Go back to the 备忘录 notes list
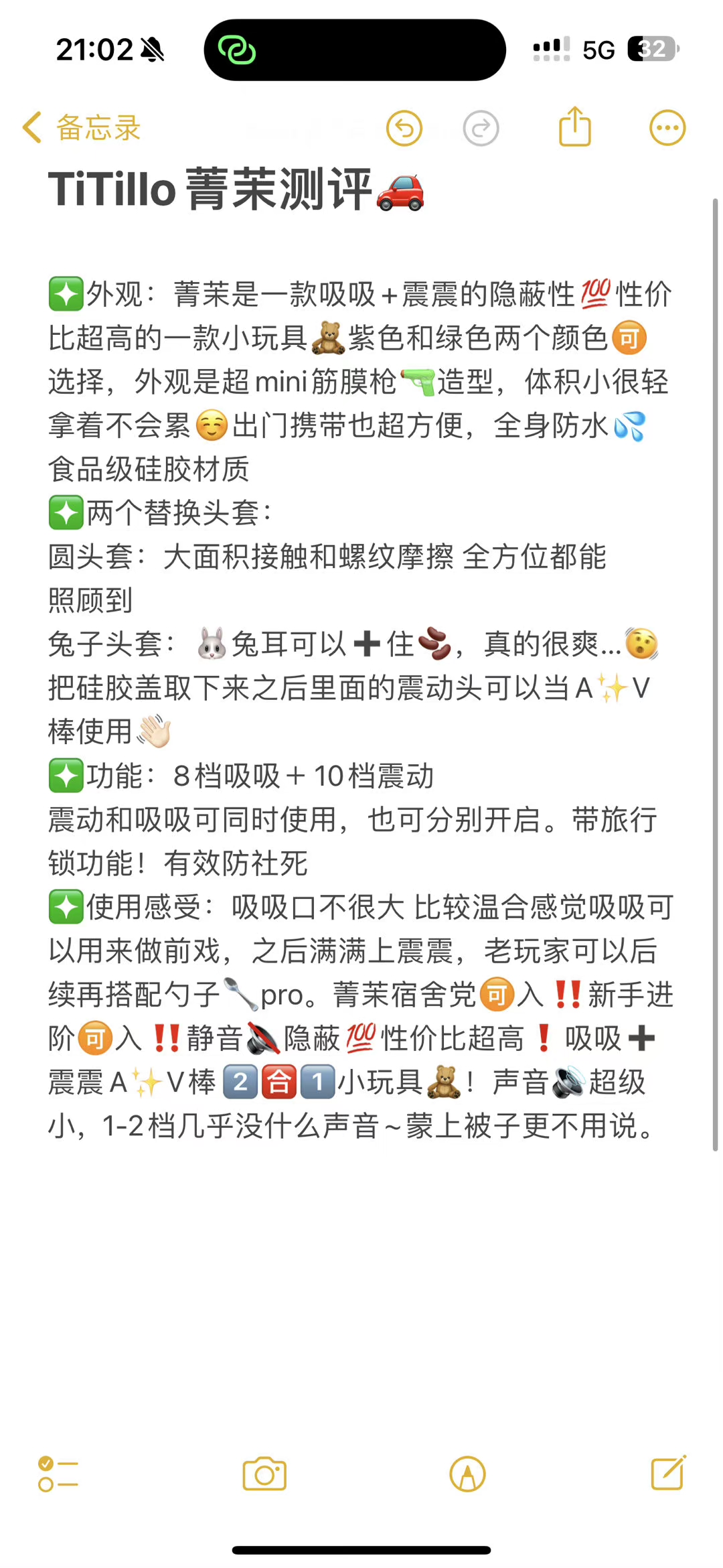 click(x=82, y=127)
